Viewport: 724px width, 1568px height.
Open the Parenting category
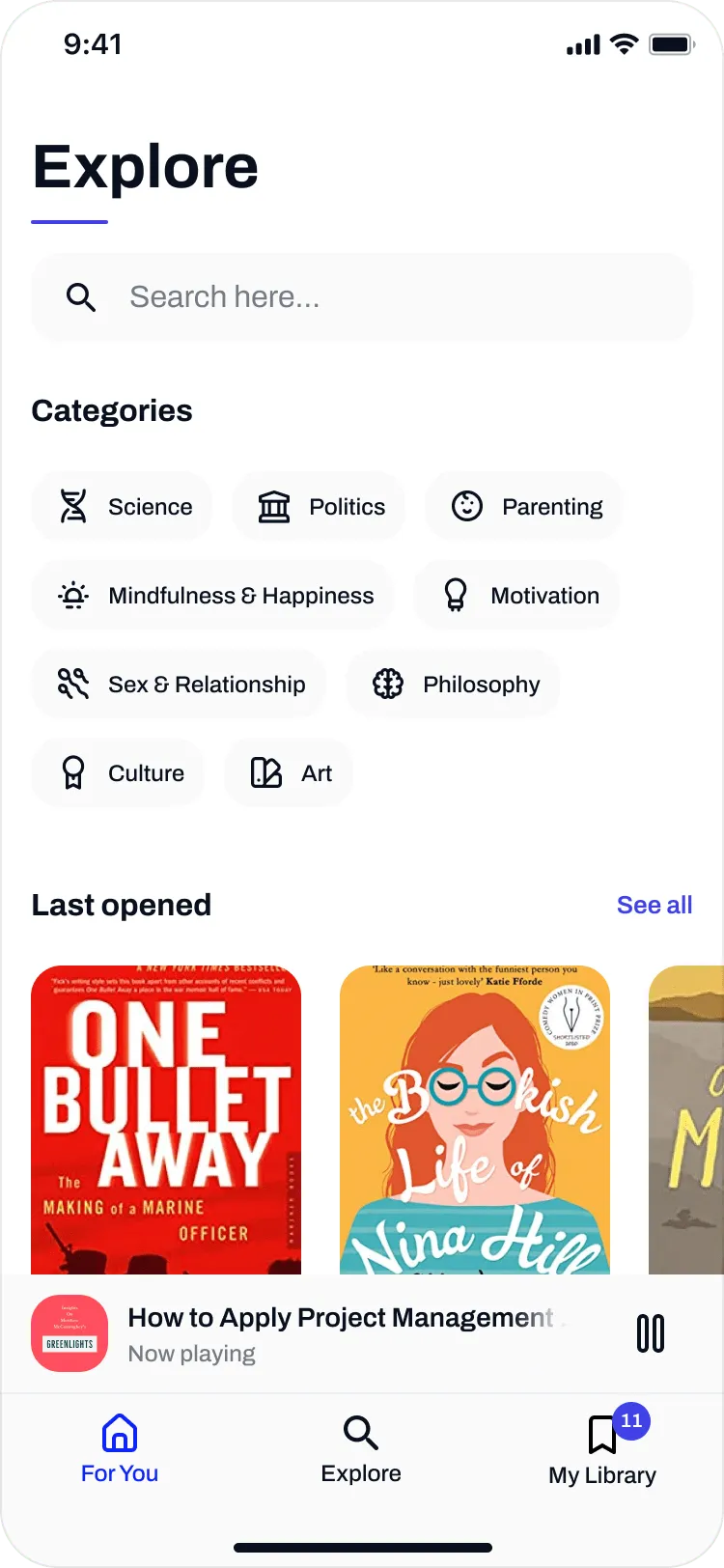524,507
